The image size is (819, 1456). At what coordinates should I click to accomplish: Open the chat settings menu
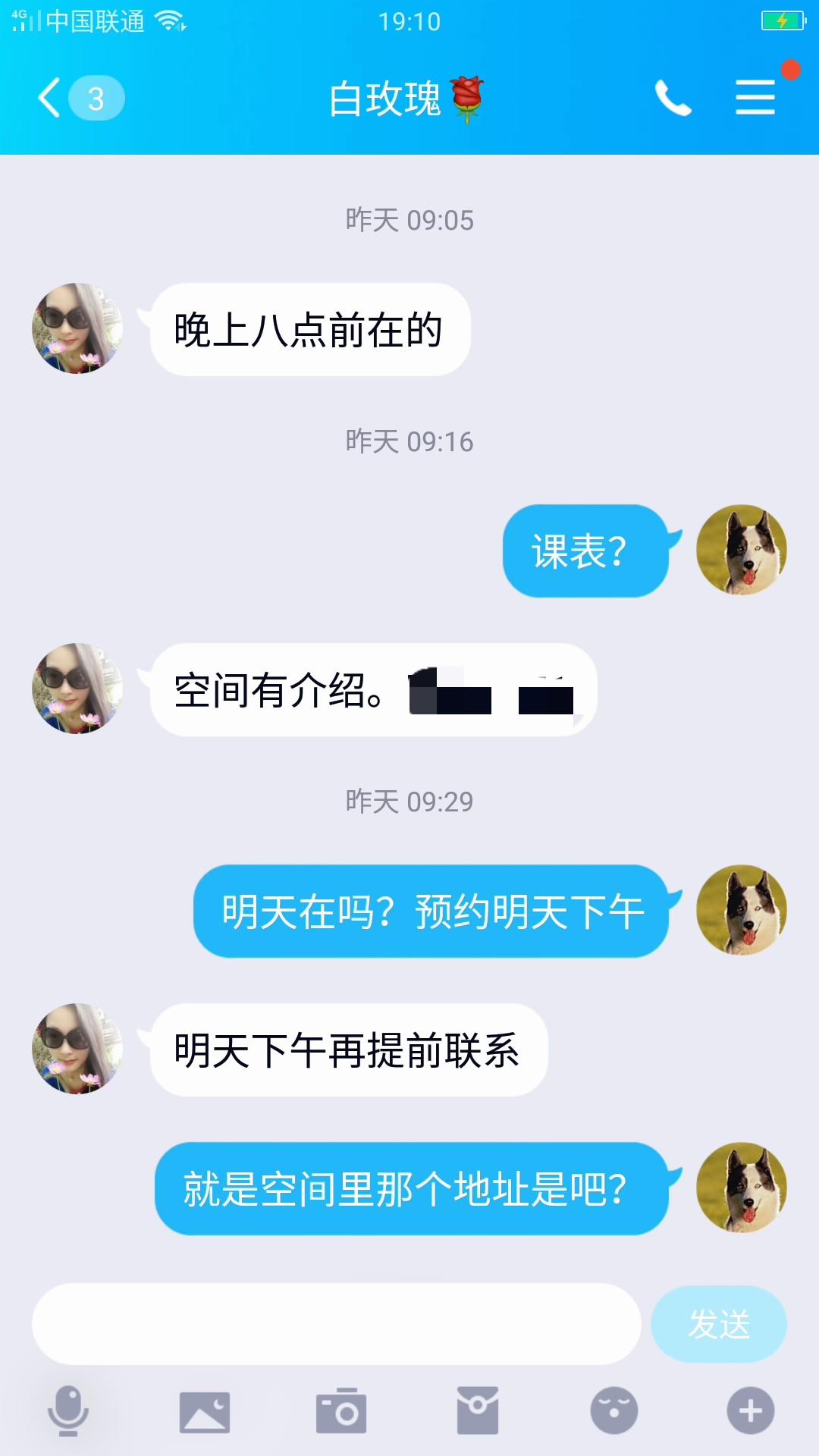pos(755,99)
